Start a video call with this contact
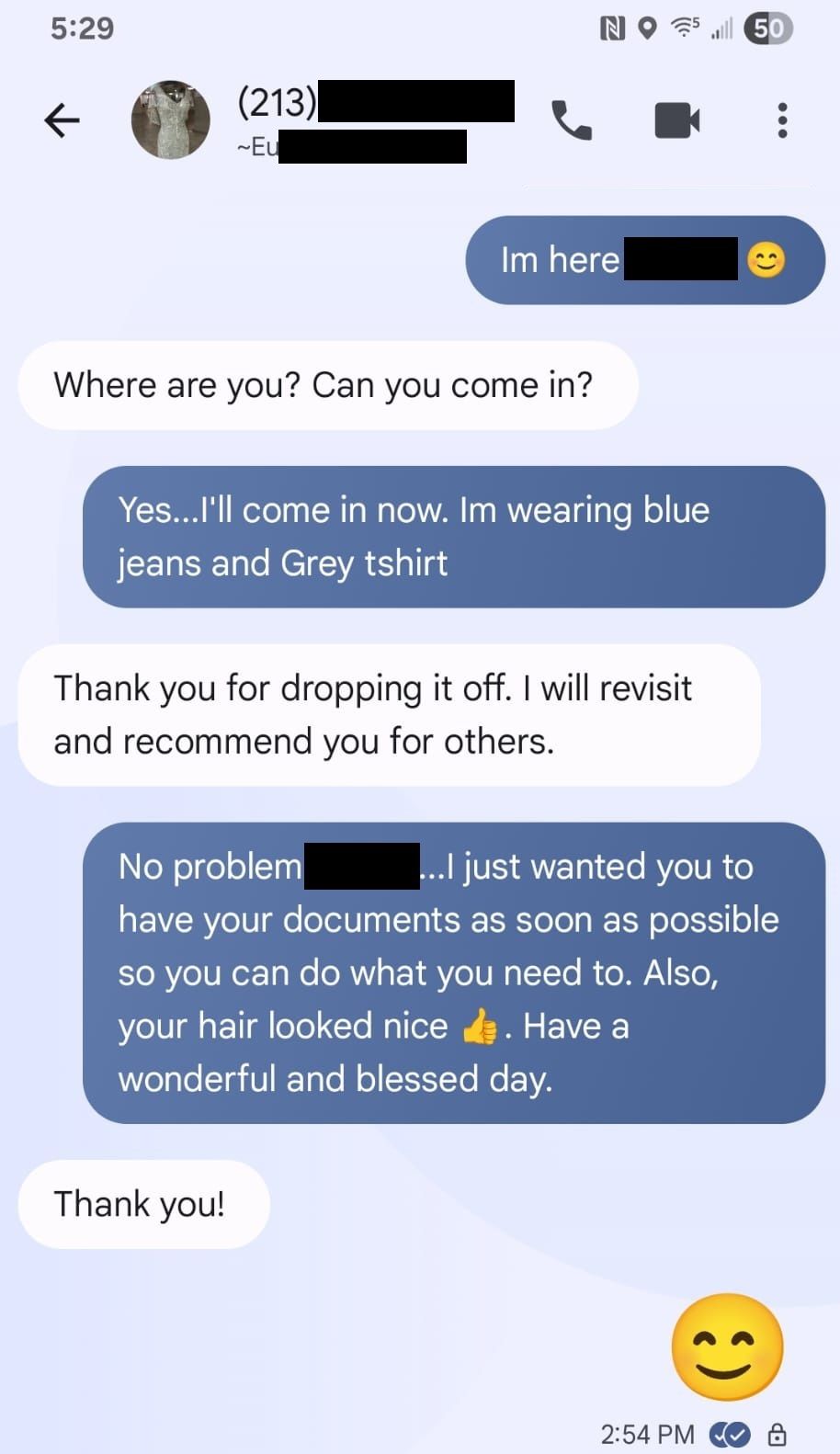 (x=677, y=120)
